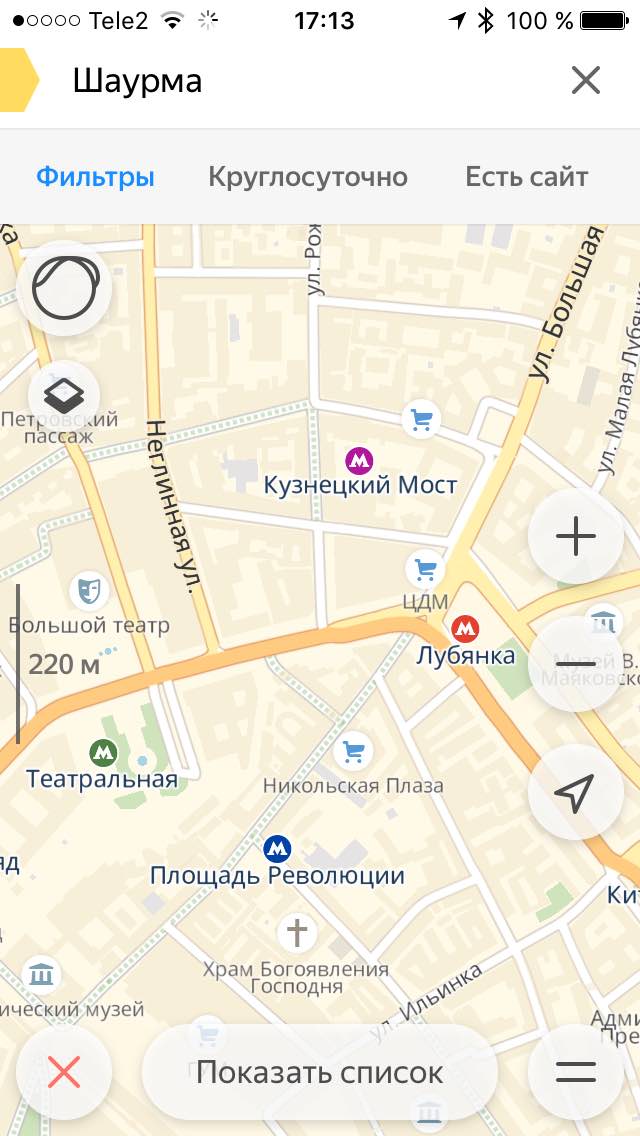Center map on my location
The height and width of the screenshot is (1136, 640).
click(575, 792)
